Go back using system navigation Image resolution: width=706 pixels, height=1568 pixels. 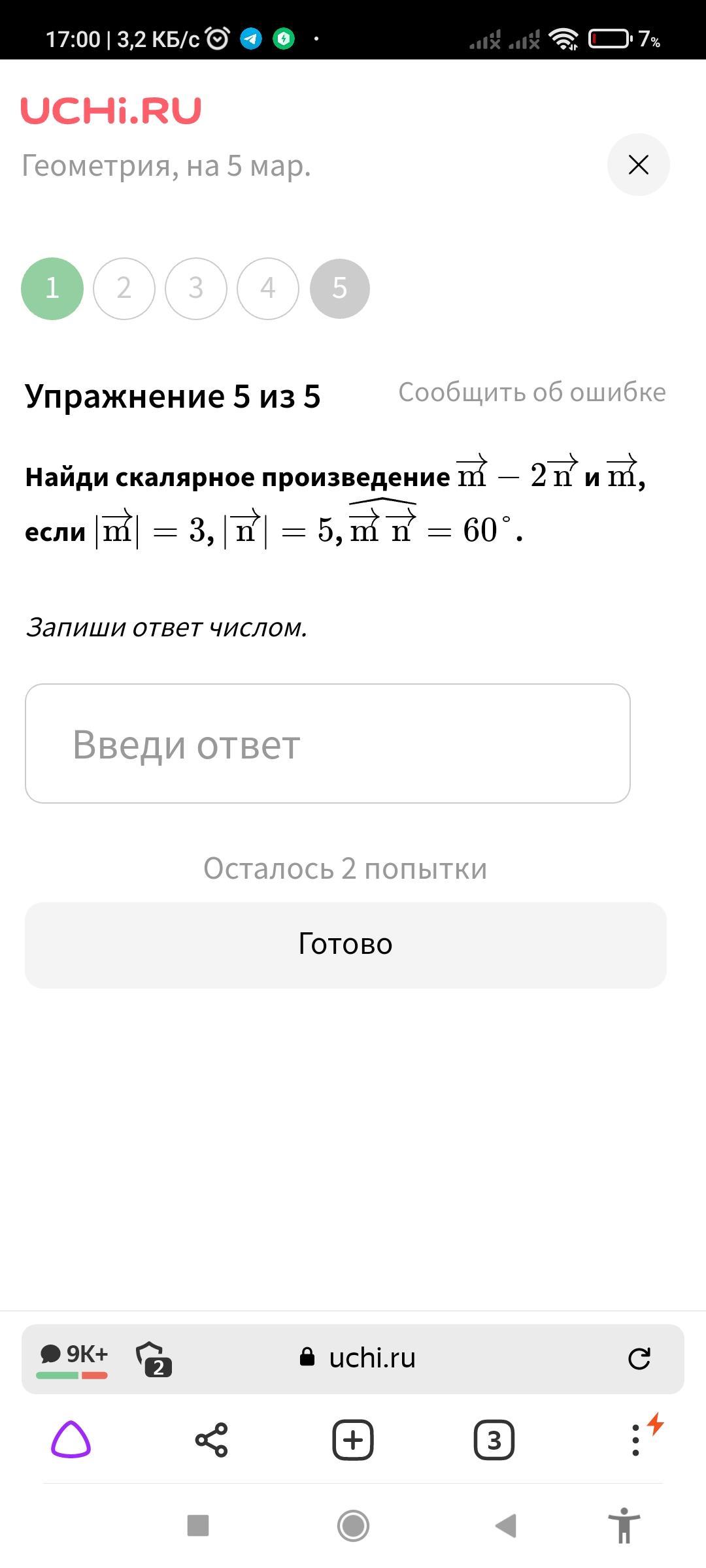[x=506, y=1526]
